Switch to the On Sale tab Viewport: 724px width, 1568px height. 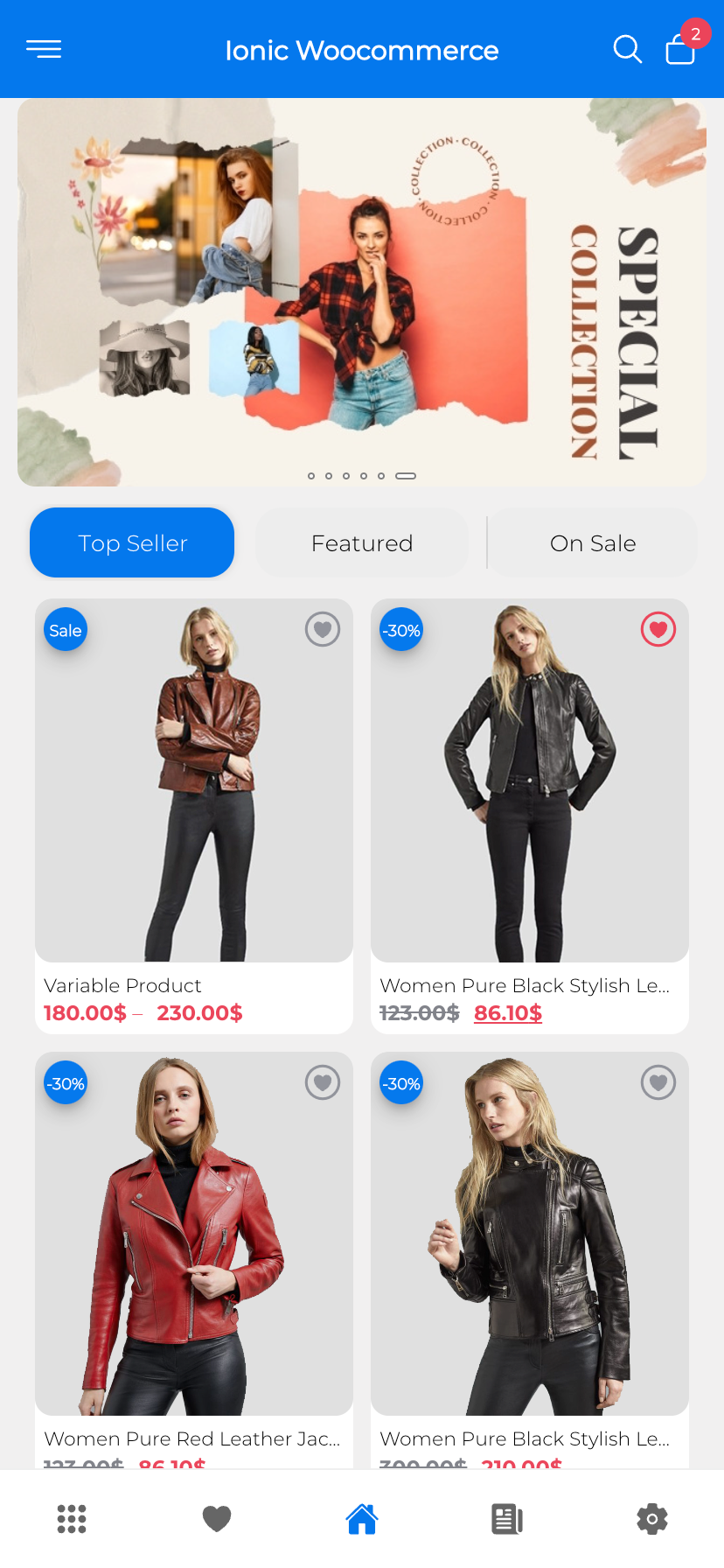click(x=593, y=542)
